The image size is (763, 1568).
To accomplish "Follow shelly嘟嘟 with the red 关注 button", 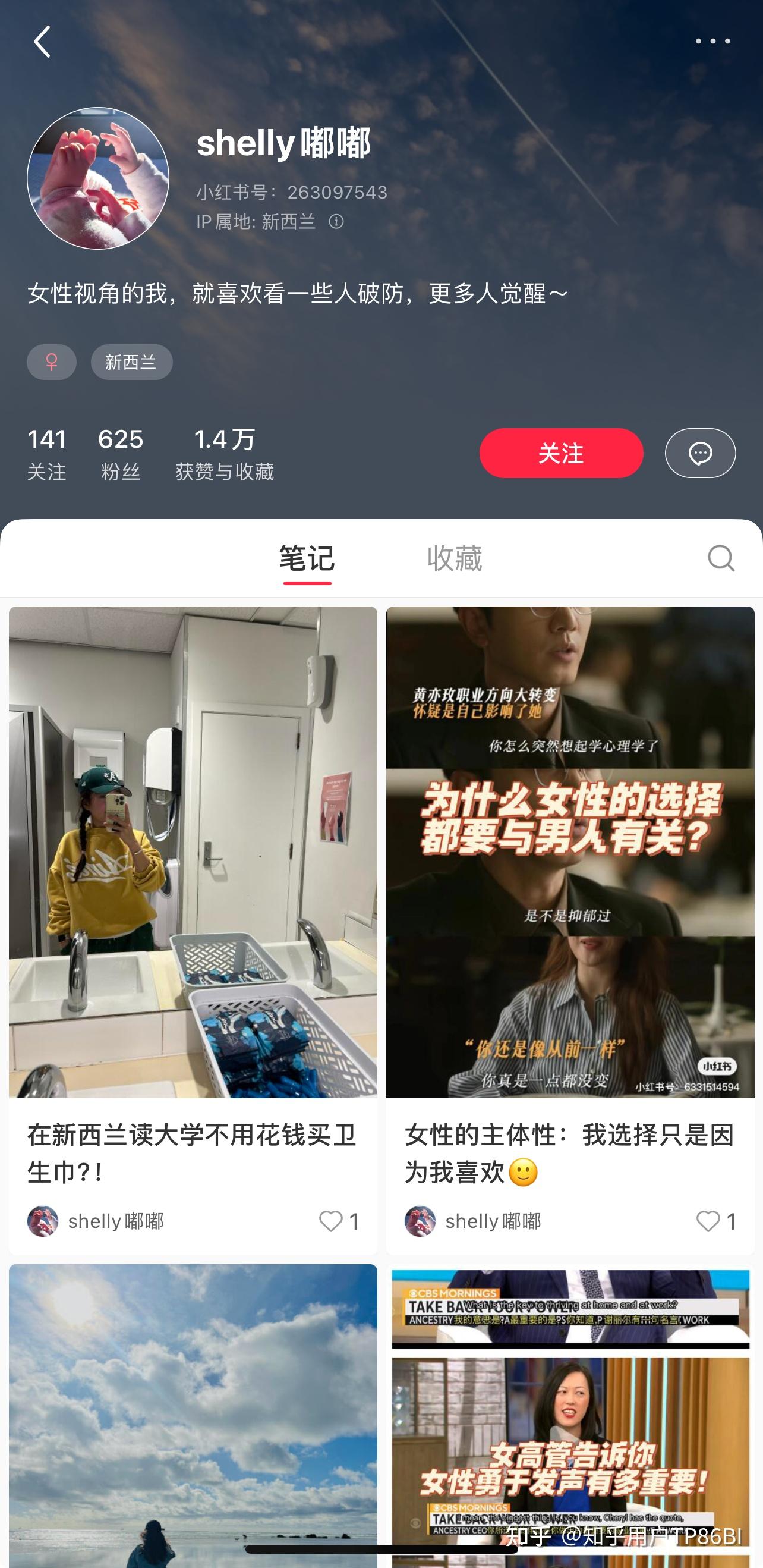I will 560,453.
